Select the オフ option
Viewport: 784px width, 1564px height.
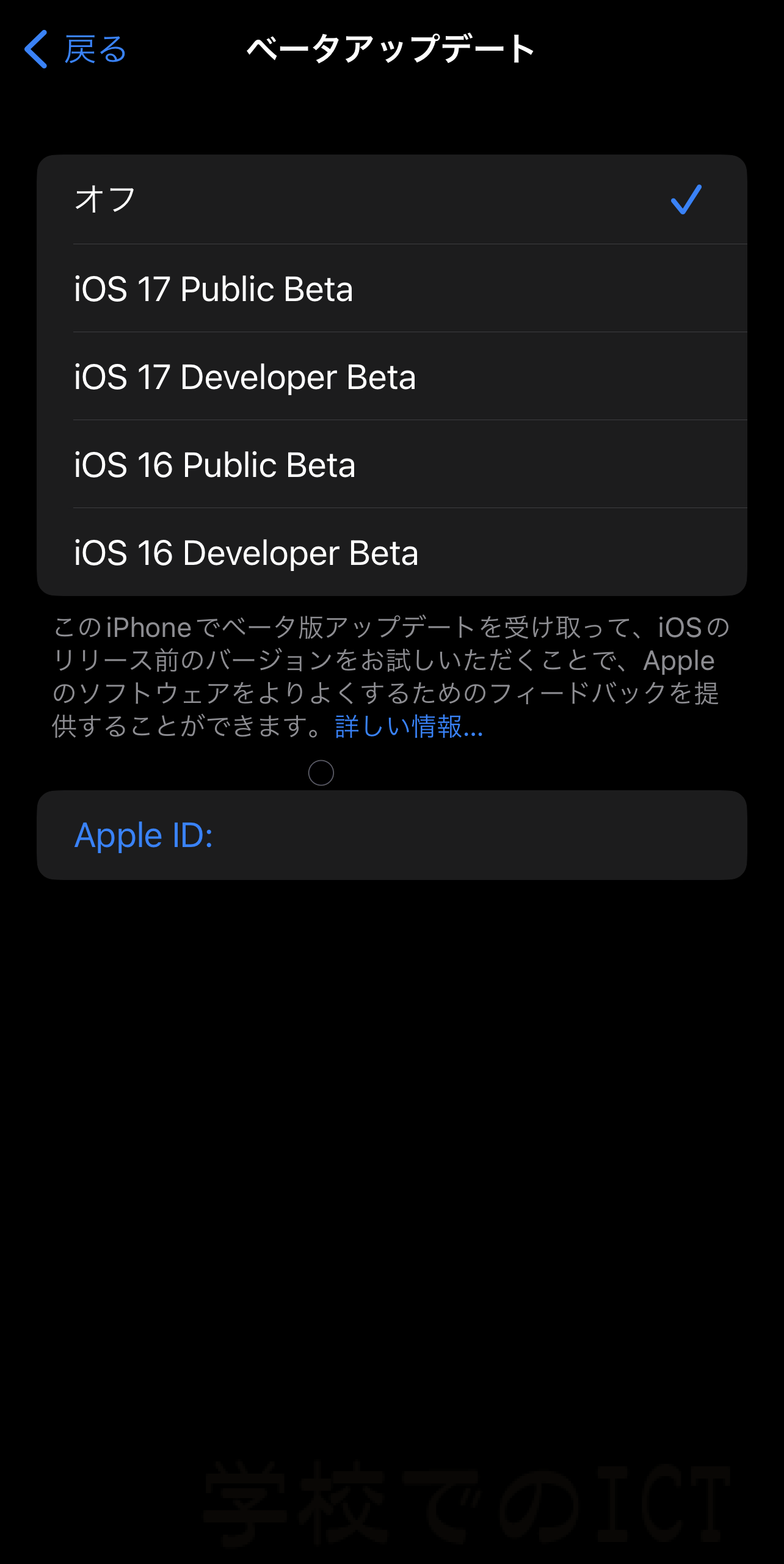(x=392, y=200)
